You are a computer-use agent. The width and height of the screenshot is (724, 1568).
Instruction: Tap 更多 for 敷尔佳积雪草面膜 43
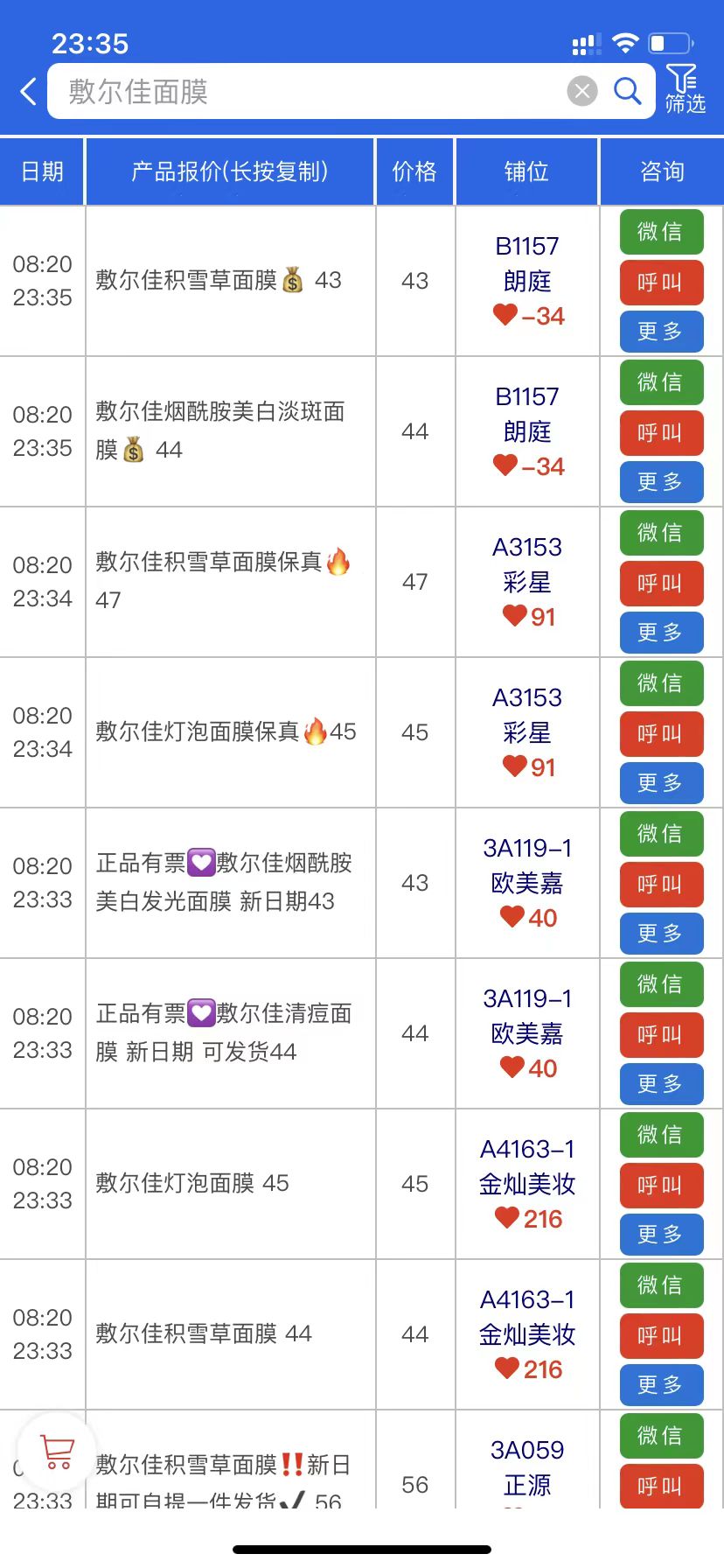click(661, 332)
